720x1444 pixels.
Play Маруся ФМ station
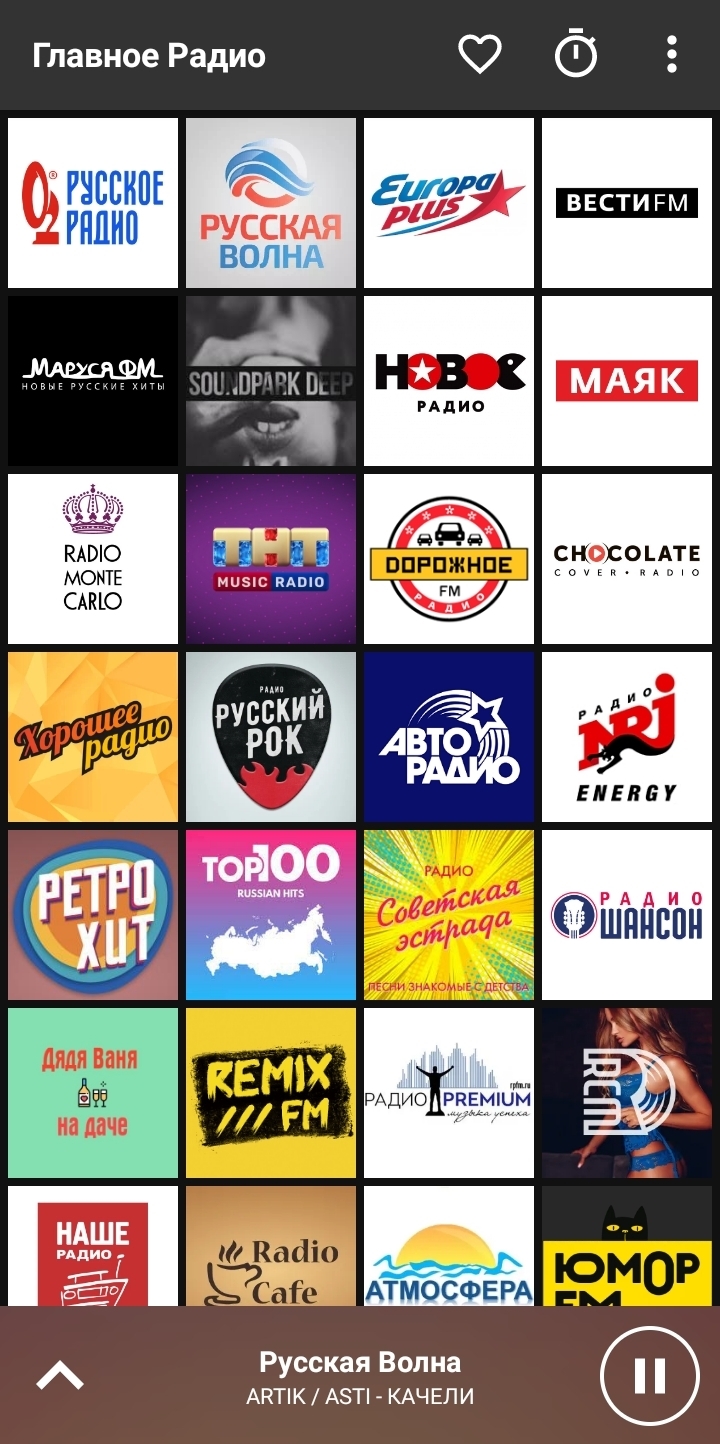click(x=93, y=381)
